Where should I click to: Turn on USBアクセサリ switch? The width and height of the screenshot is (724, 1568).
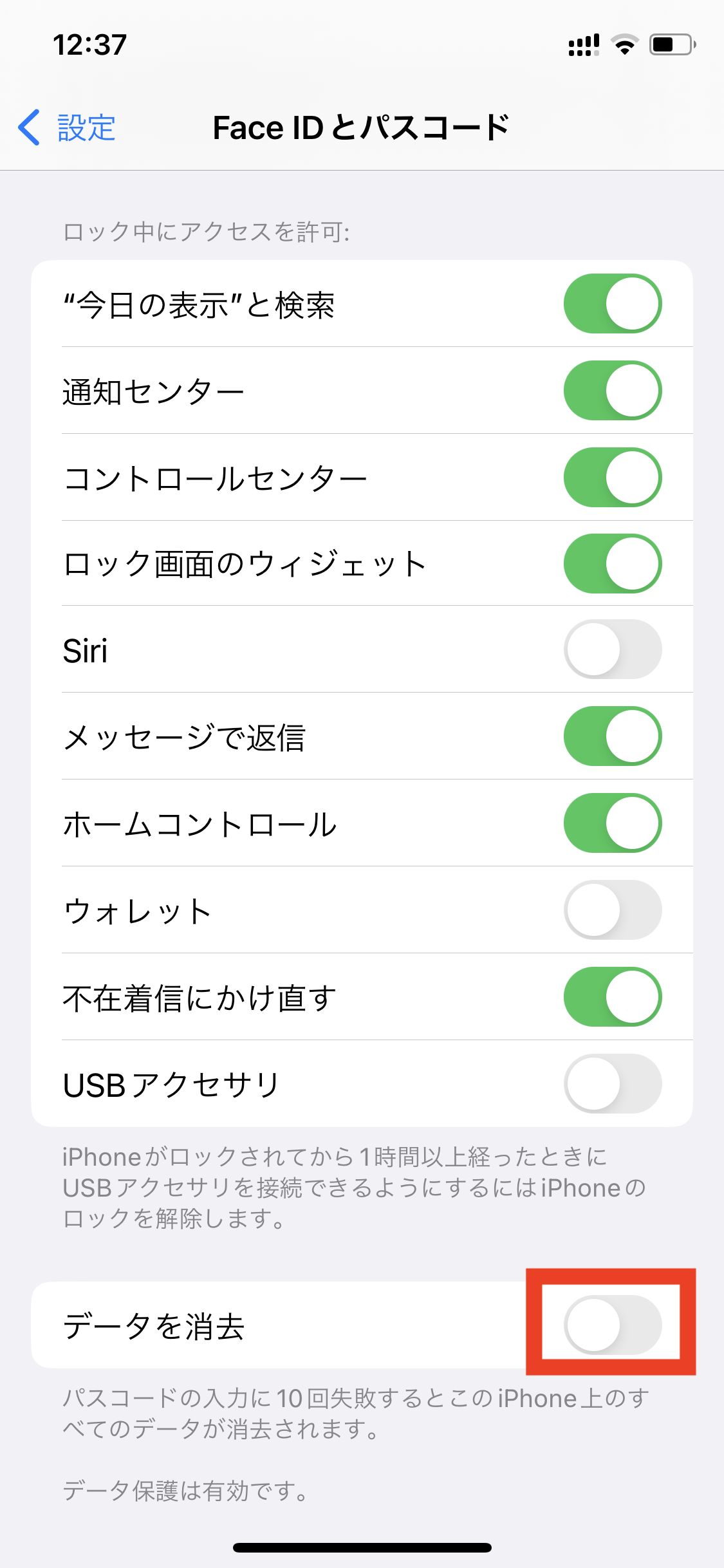click(613, 1084)
